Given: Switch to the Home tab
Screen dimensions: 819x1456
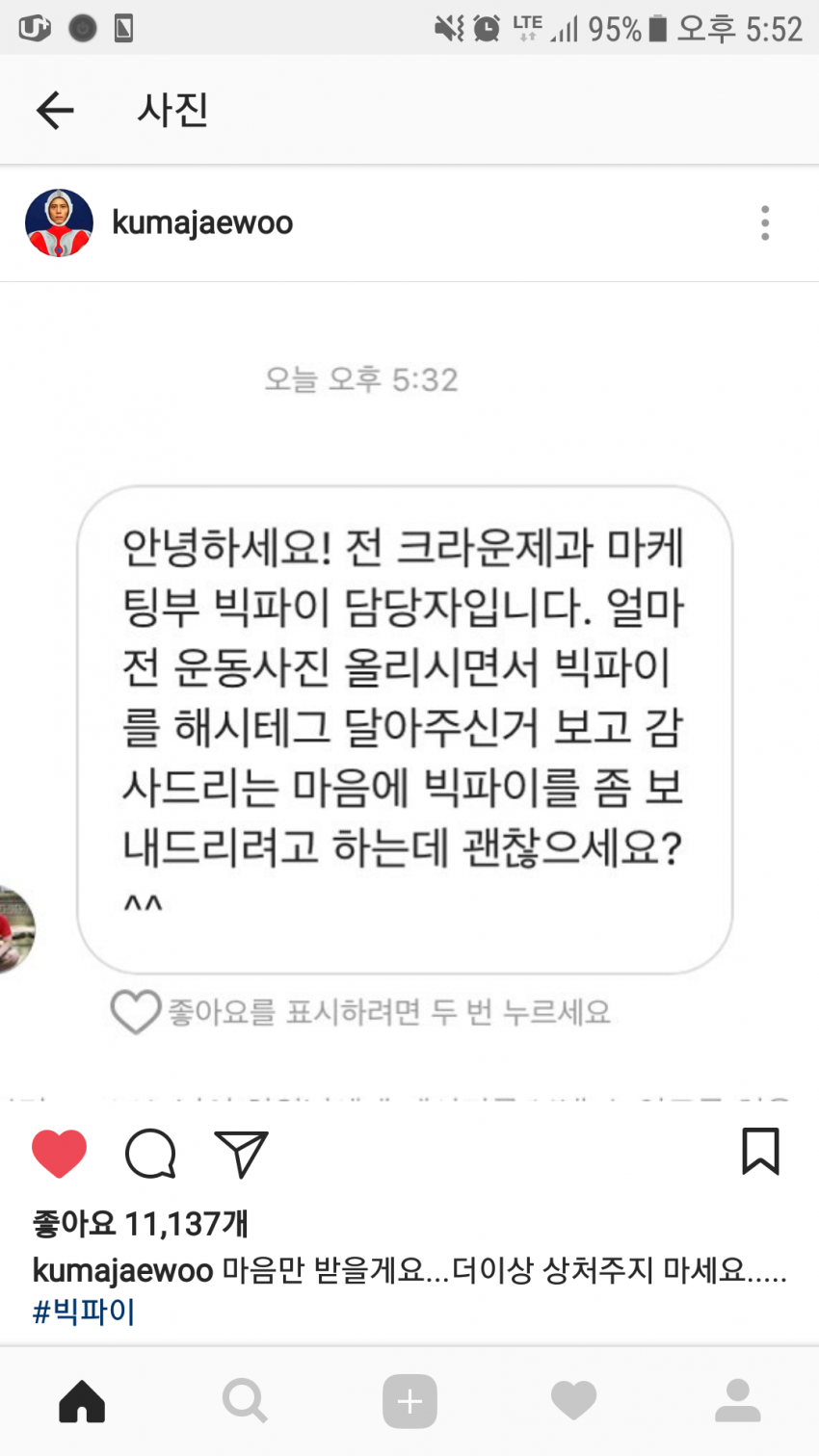Looking at the screenshot, I should pyautogui.click(x=82, y=1401).
